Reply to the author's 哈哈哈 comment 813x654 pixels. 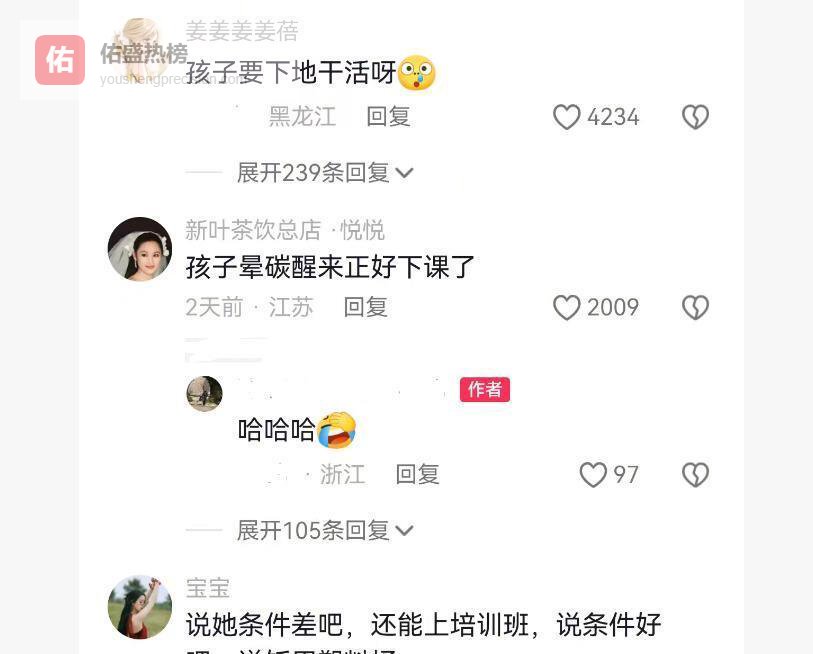417,474
